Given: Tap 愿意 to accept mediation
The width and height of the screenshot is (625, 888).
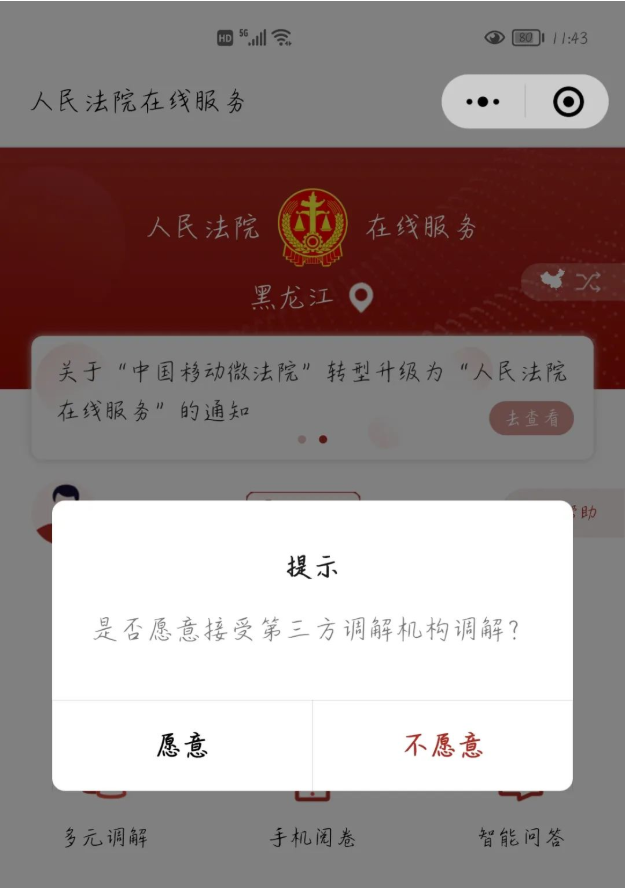Looking at the screenshot, I should coord(182,746).
